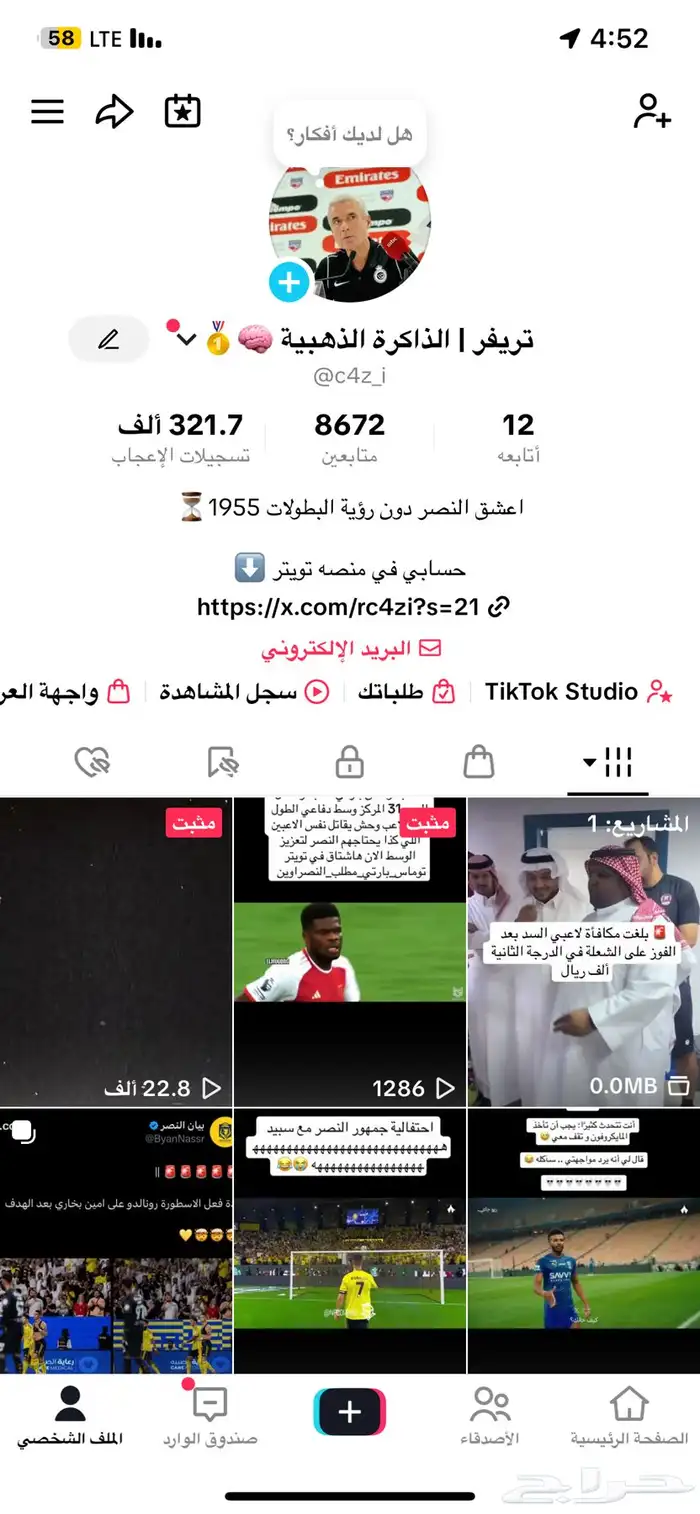Screen dimensions: 700x1514
Task: Open the drafts tile labeled المشاريع
Action: pyautogui.click(x=583, y=950)
